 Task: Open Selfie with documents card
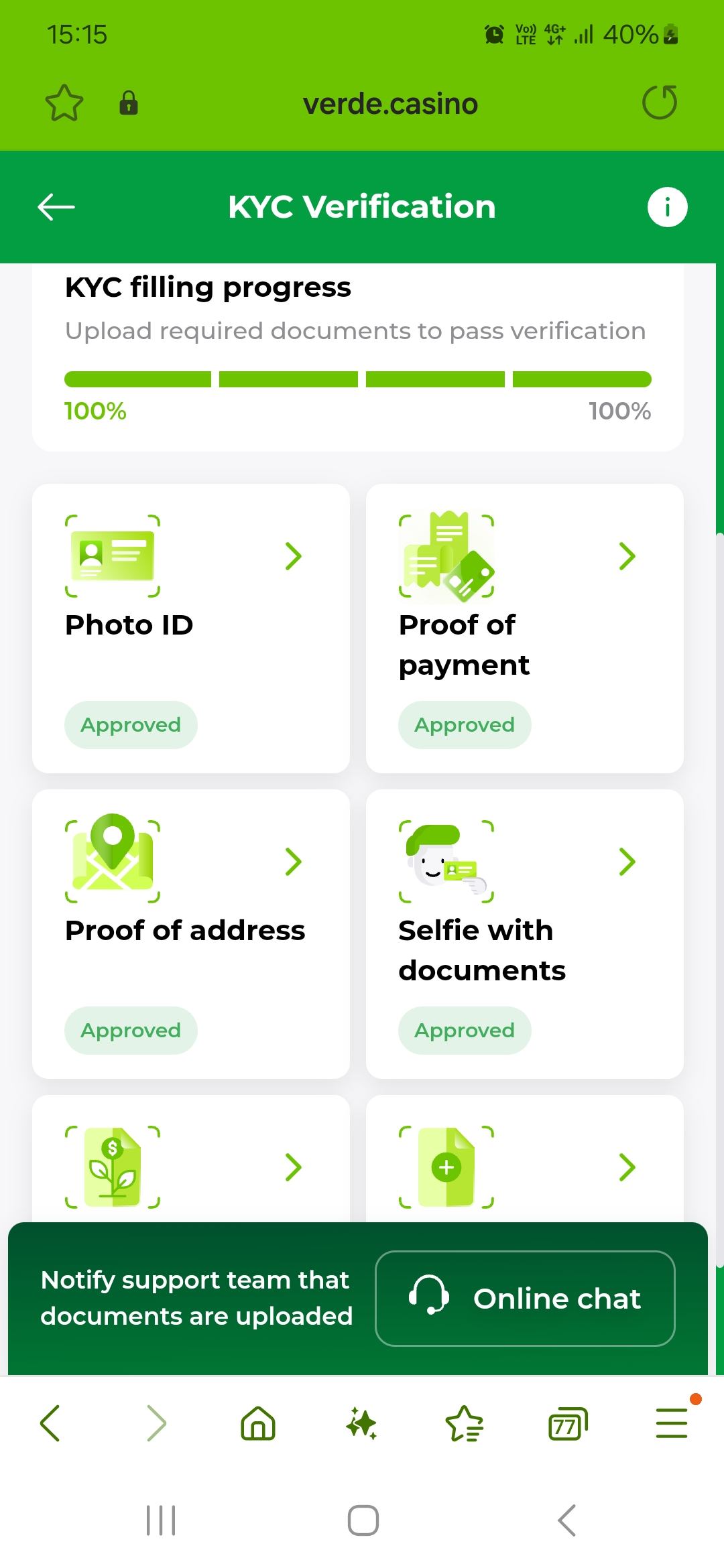(x=524, y=933)
